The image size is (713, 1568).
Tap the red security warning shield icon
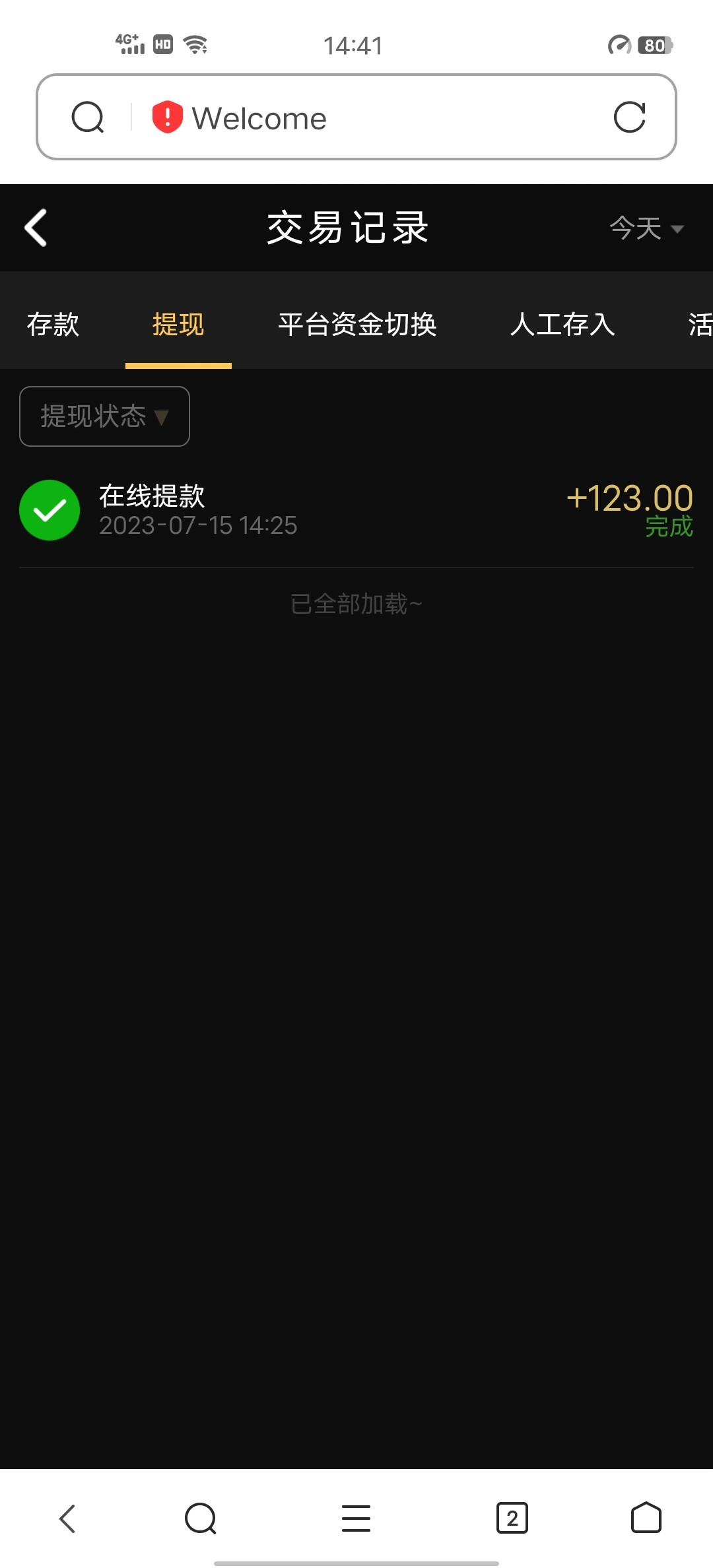[x=166, y=117]
